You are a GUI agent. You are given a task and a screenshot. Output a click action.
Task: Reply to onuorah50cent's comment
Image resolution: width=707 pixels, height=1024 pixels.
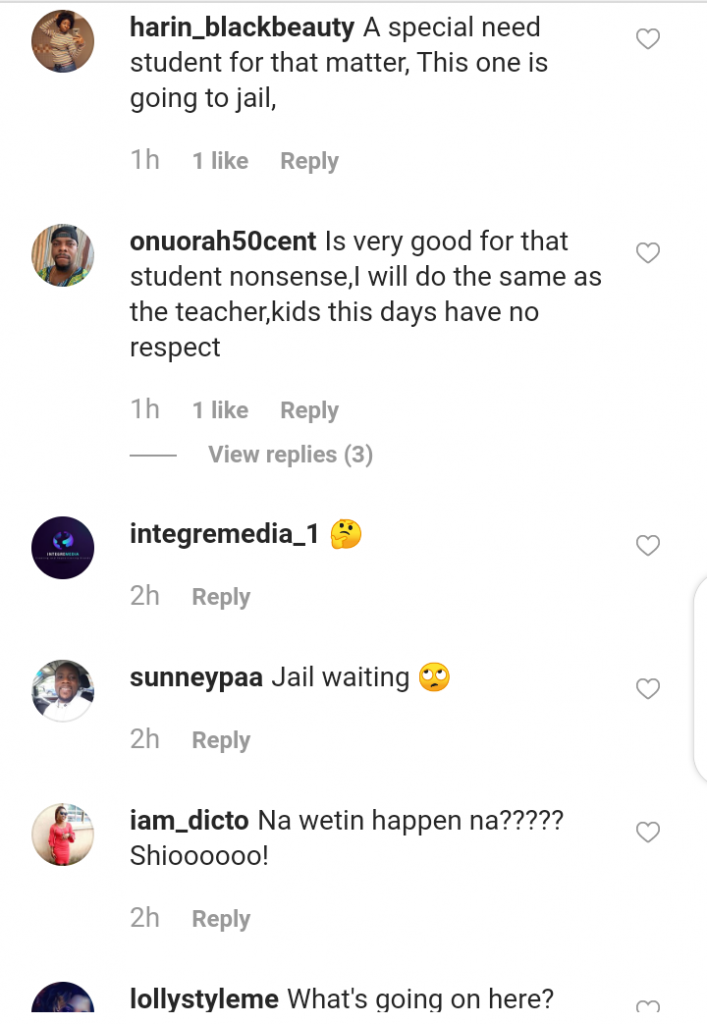[x=309, y=410]
